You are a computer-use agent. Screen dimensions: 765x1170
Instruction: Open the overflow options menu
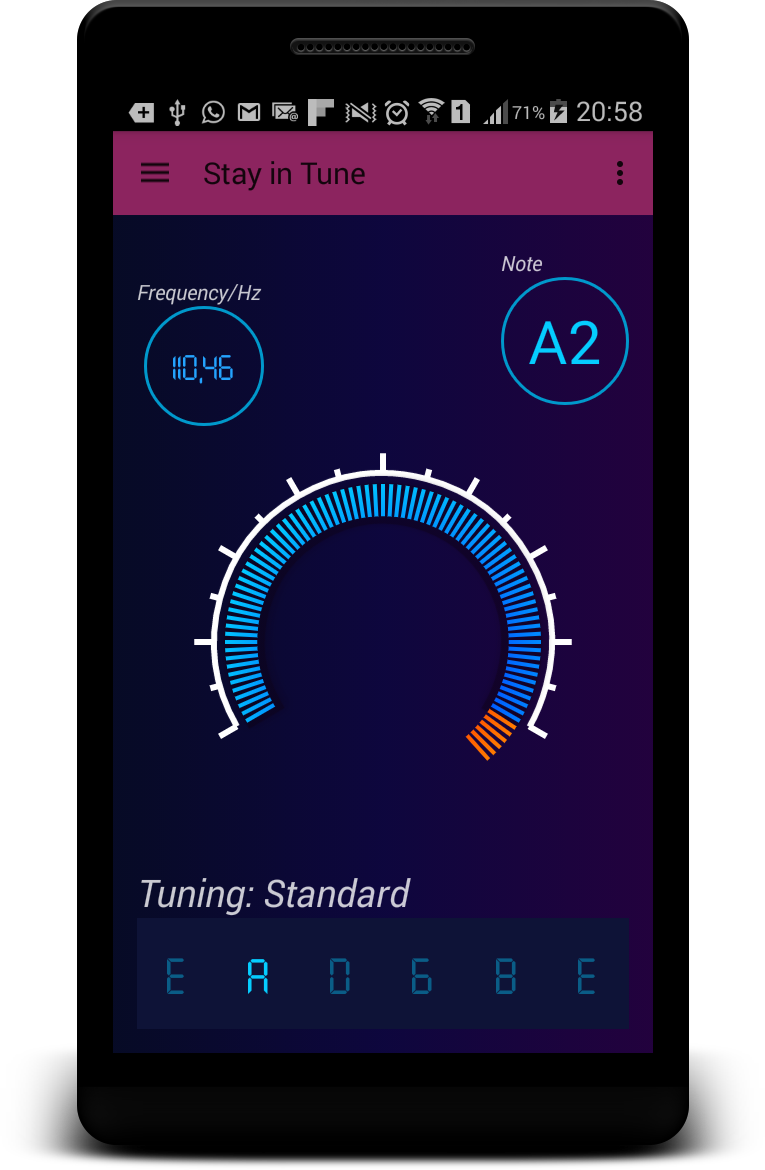click(620, 174)
